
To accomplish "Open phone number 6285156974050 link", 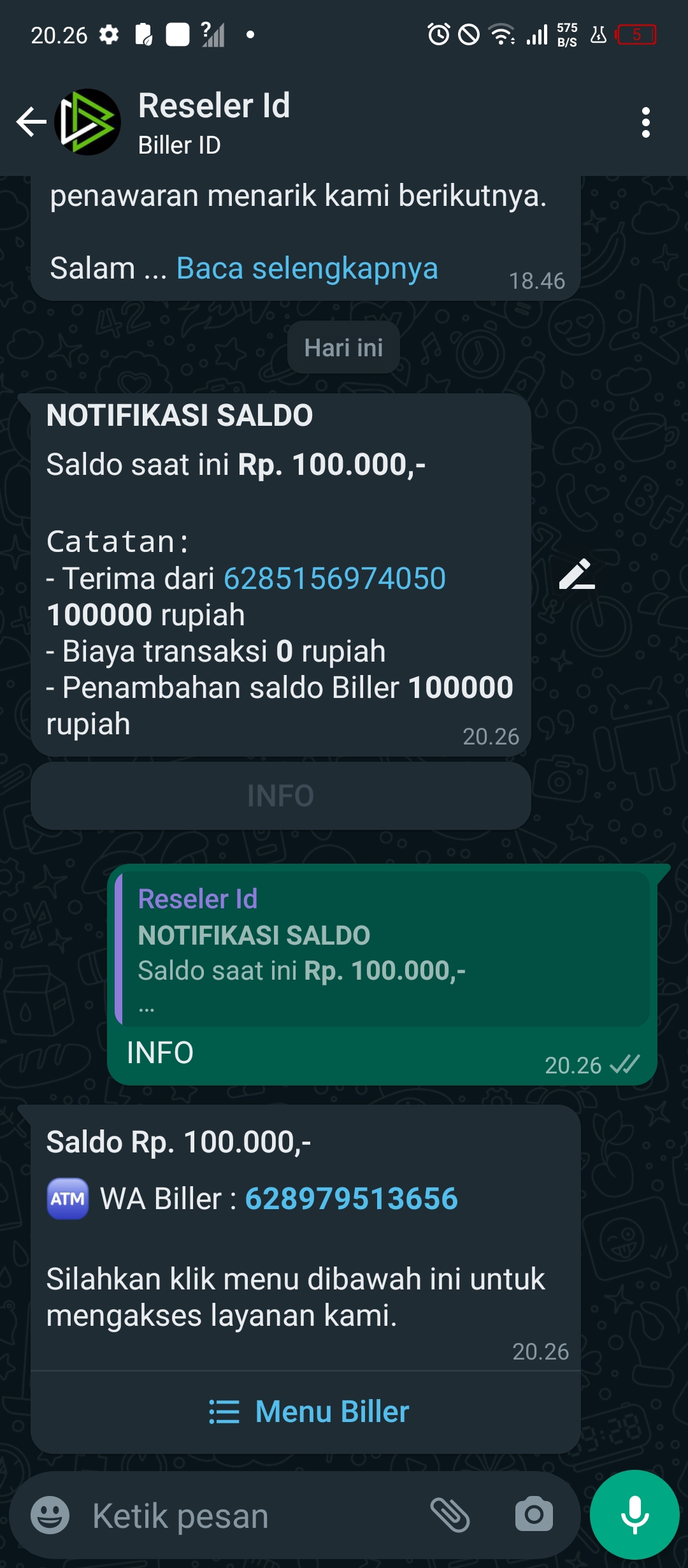I will [x=334, y=579].
